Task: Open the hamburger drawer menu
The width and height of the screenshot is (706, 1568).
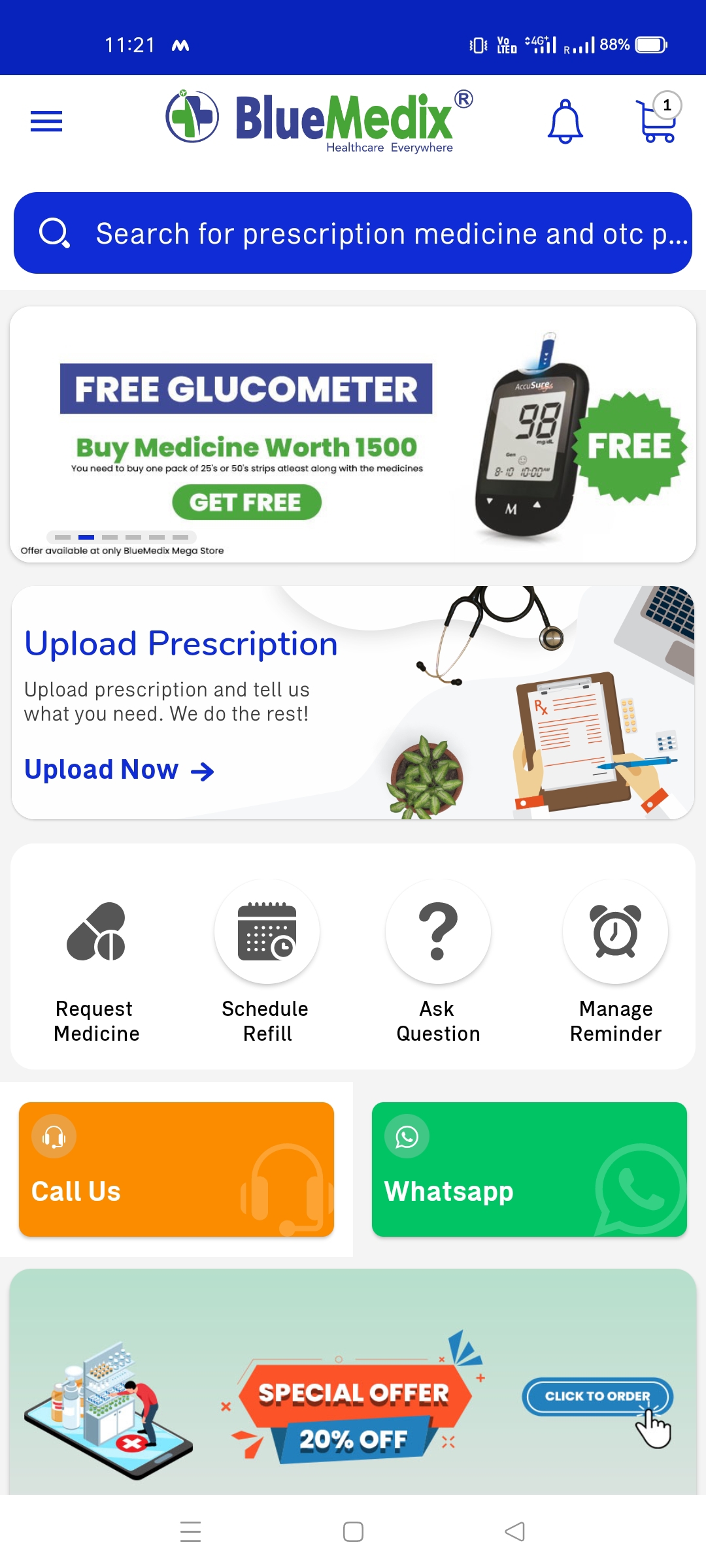Action: click(46, 122)
